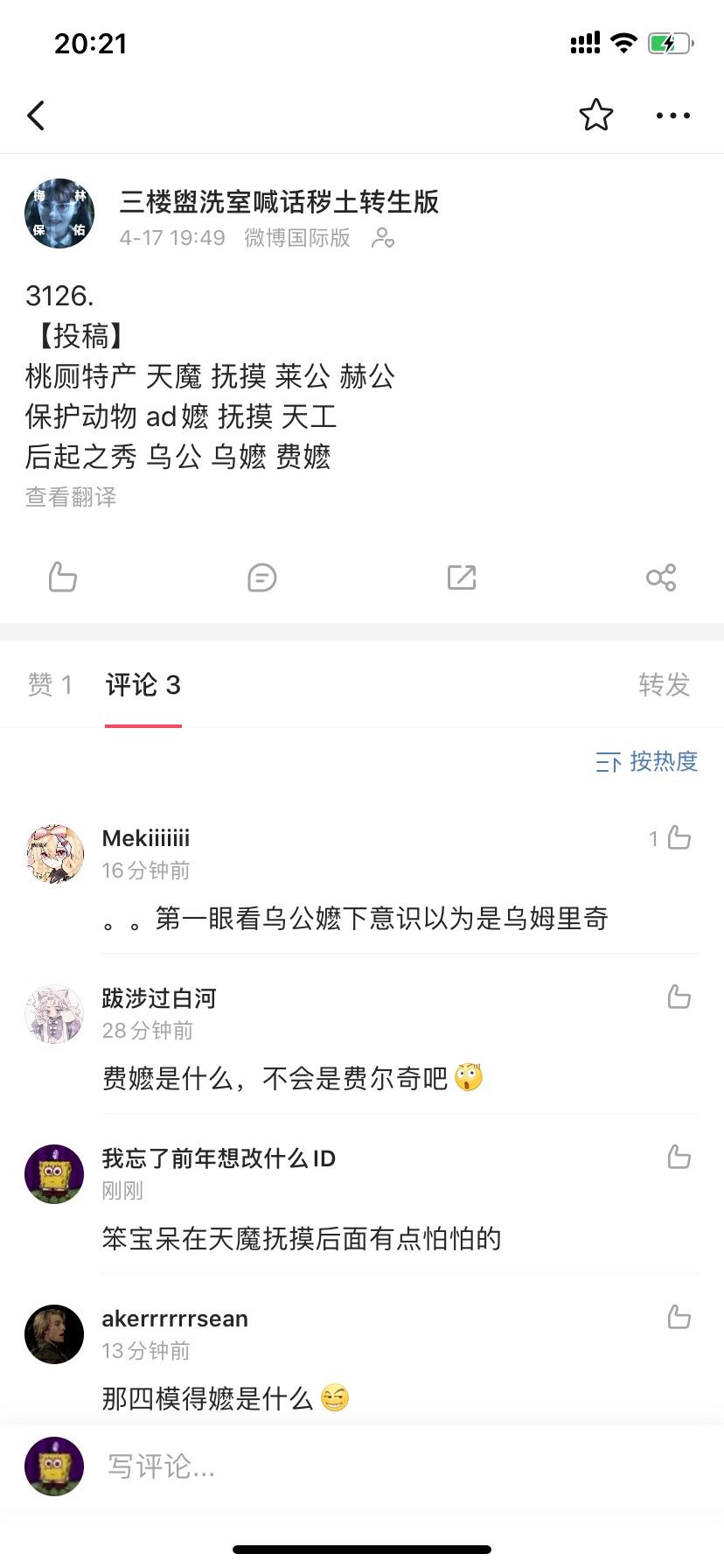Open the comment bubble icon under the post
Screen dimensions: 724x1568
[262, 577]
